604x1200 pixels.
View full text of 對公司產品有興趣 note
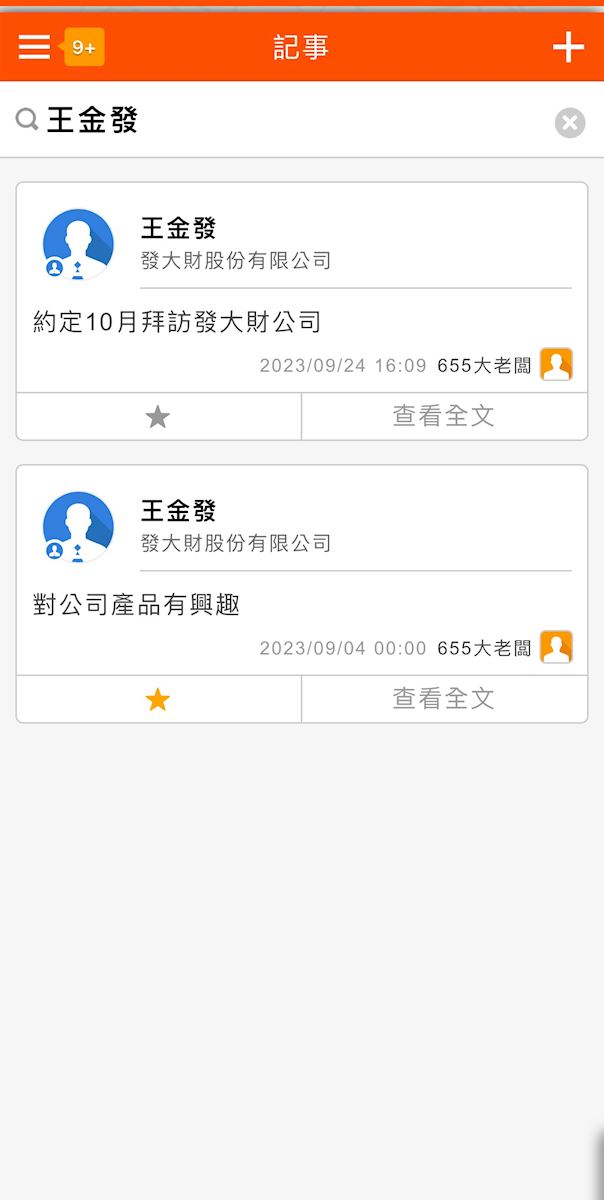(x=444, y=699)
